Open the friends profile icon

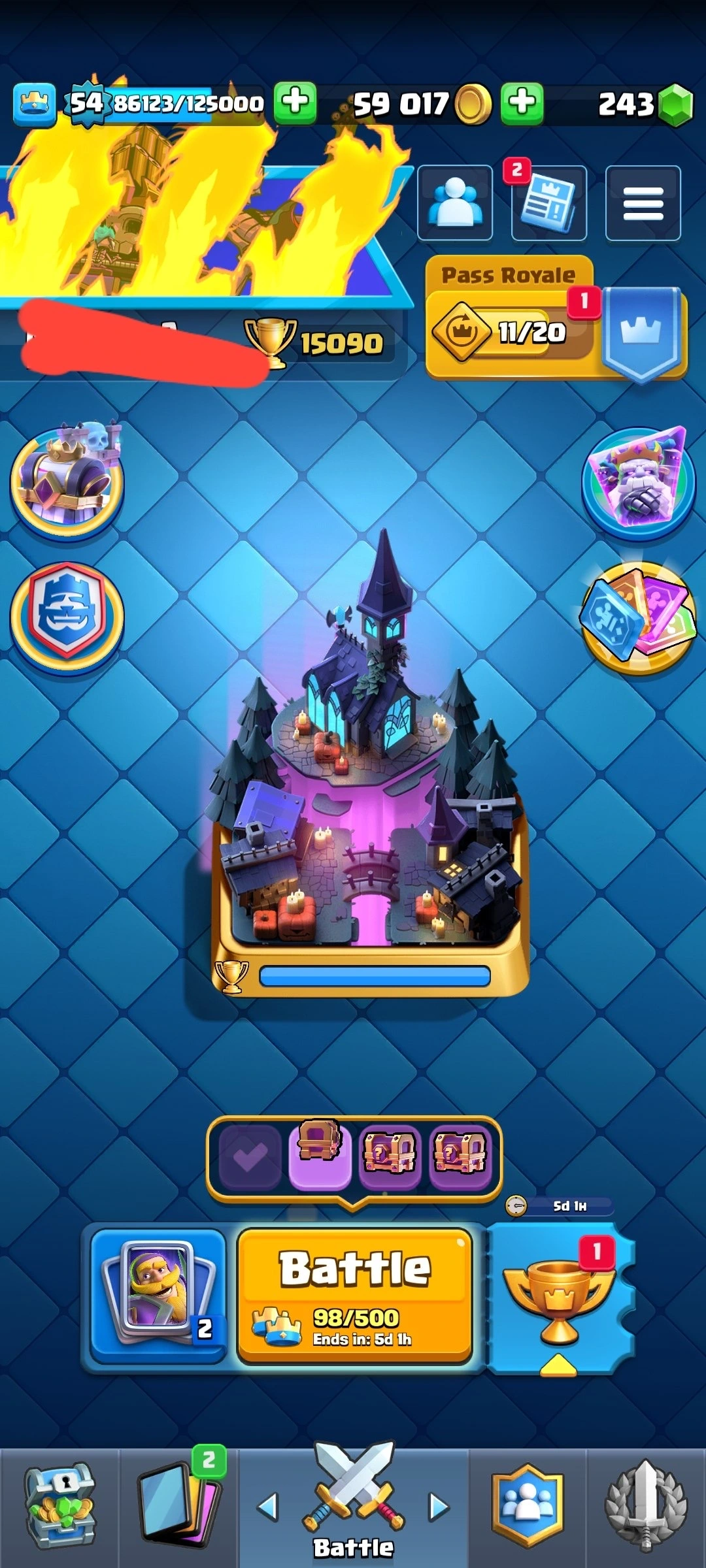click(454, 203)
